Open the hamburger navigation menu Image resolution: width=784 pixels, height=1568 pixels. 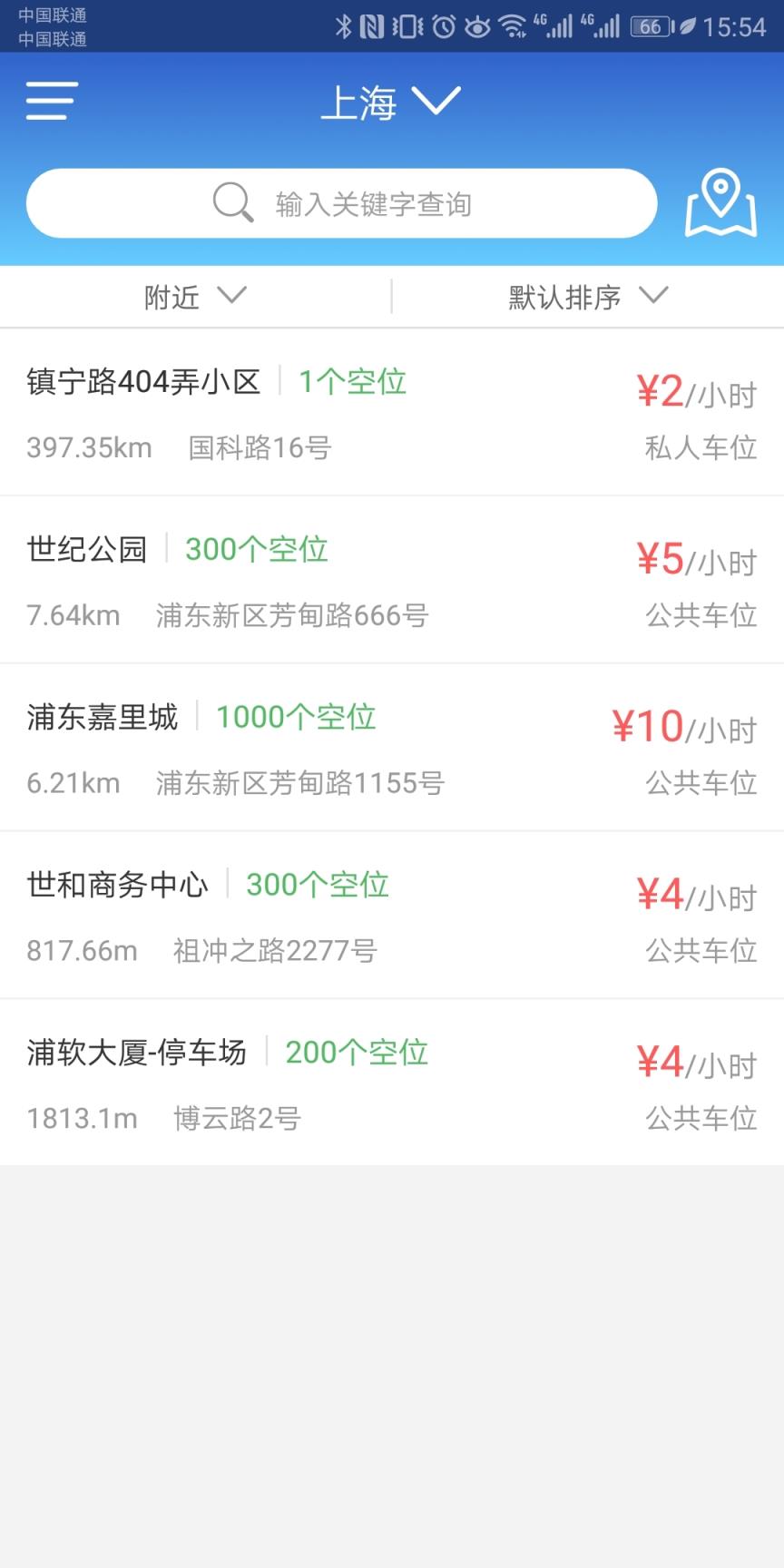click(x=50, y=101)
